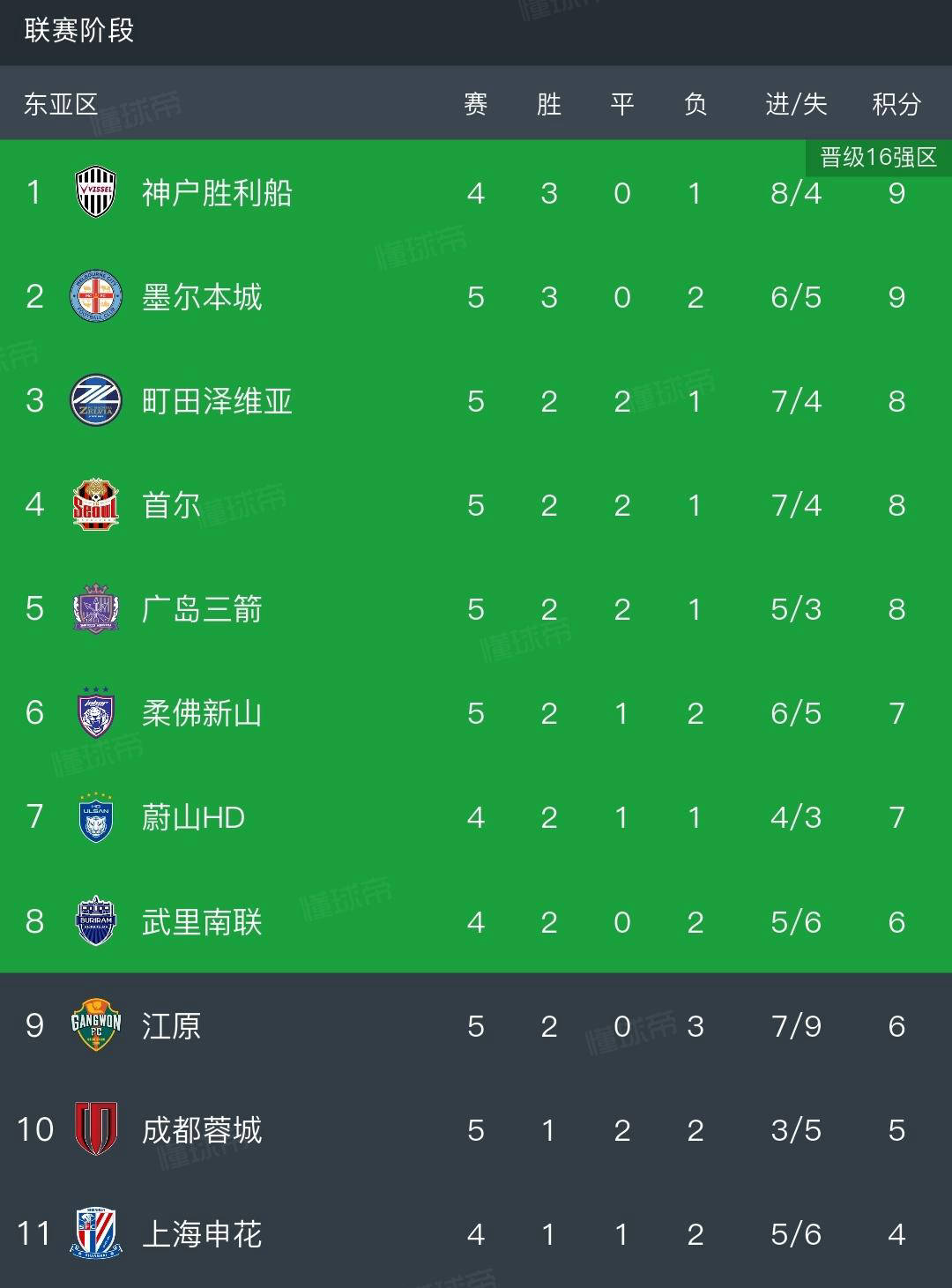Click the Vissel Kobe club badge
Image resolution: width=952 pixels, height=1288 pixels.
point(94,192)
